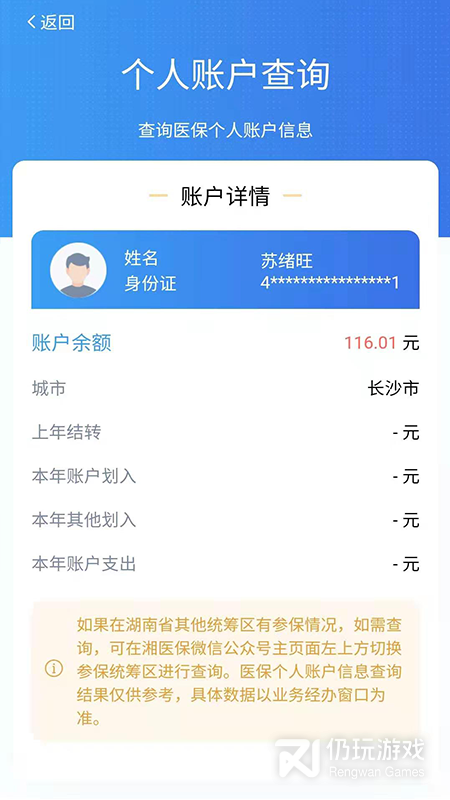The height and width of the screenshot is (800, 450).
Task: Tap the 返回 back button
Action: pyautogui.click(x=51, y=22)
